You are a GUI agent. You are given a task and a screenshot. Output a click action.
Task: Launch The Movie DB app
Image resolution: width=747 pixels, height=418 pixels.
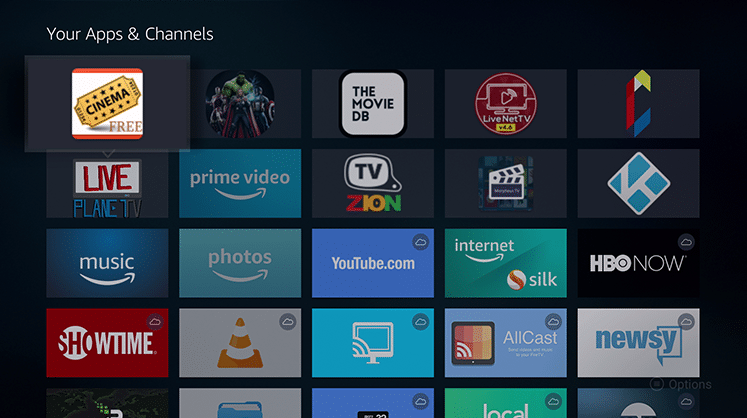click(x=372, y=103)
